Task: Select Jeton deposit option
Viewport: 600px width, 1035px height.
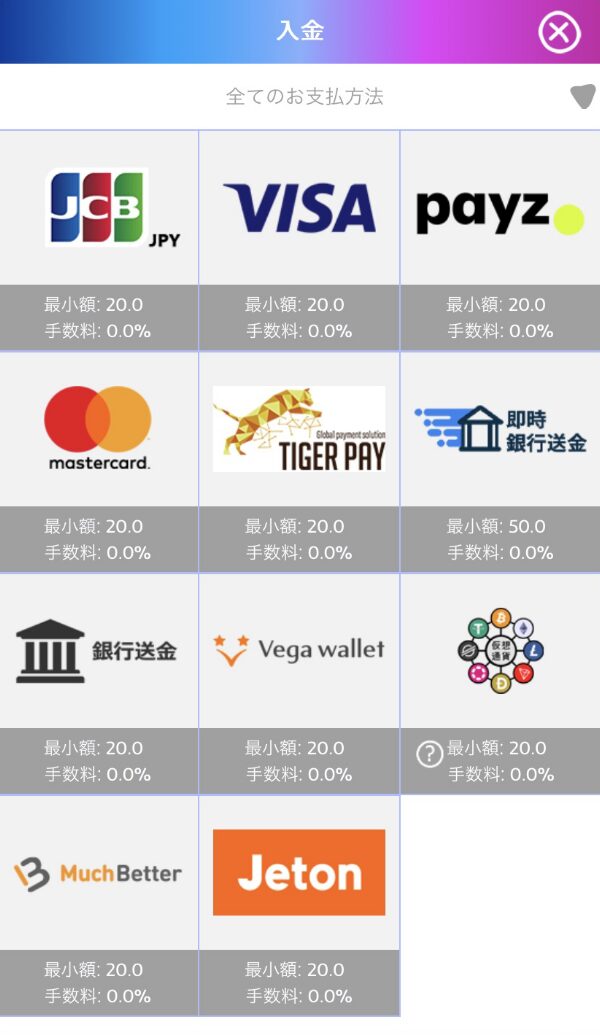Action: [x=299, y=873]
